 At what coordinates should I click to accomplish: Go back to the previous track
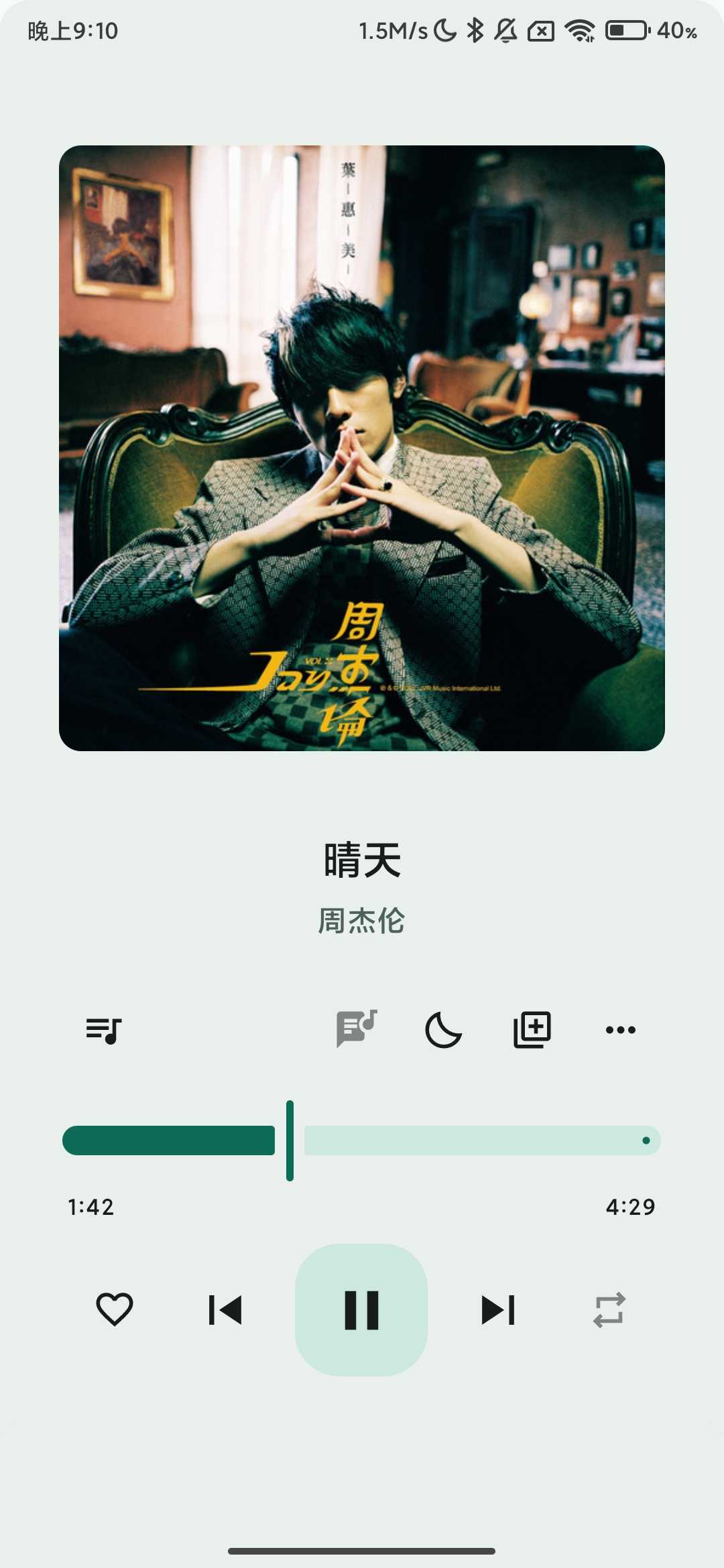[x=227, y=1309]
